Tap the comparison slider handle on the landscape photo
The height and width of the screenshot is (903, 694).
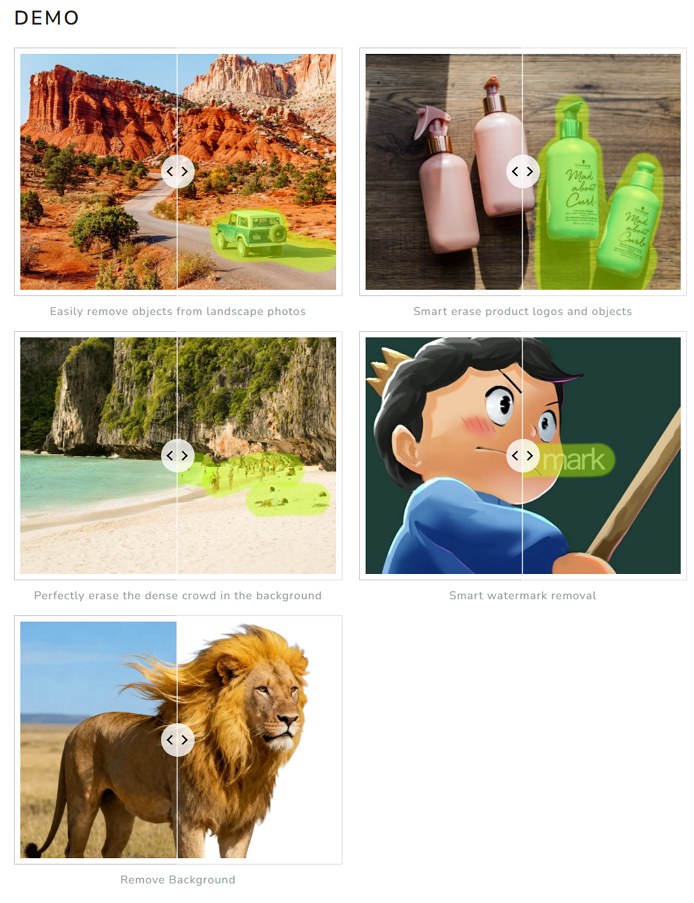[x=177, y=172]
